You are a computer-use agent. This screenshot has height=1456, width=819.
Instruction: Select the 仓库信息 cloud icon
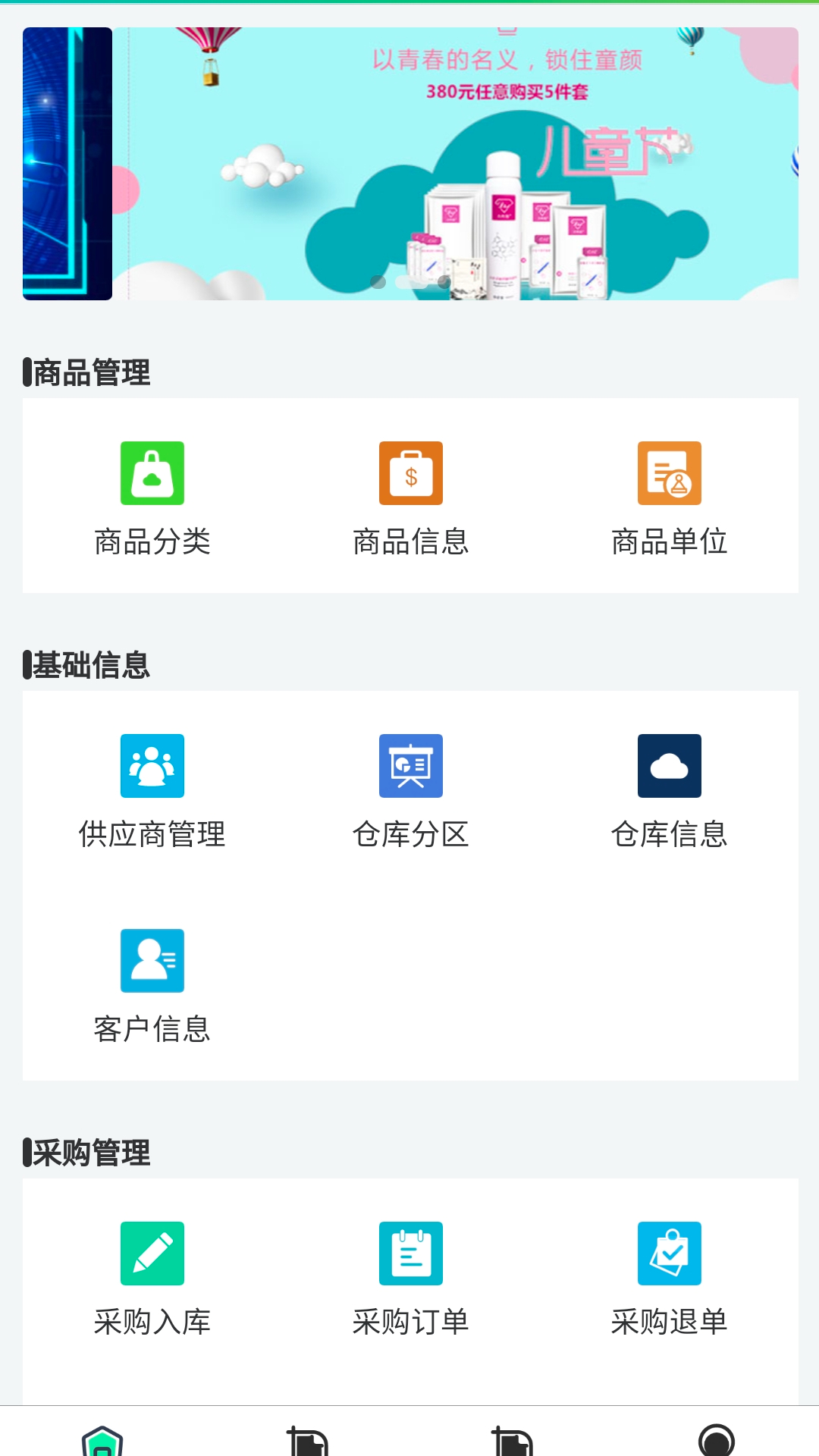tap(670, 766)
